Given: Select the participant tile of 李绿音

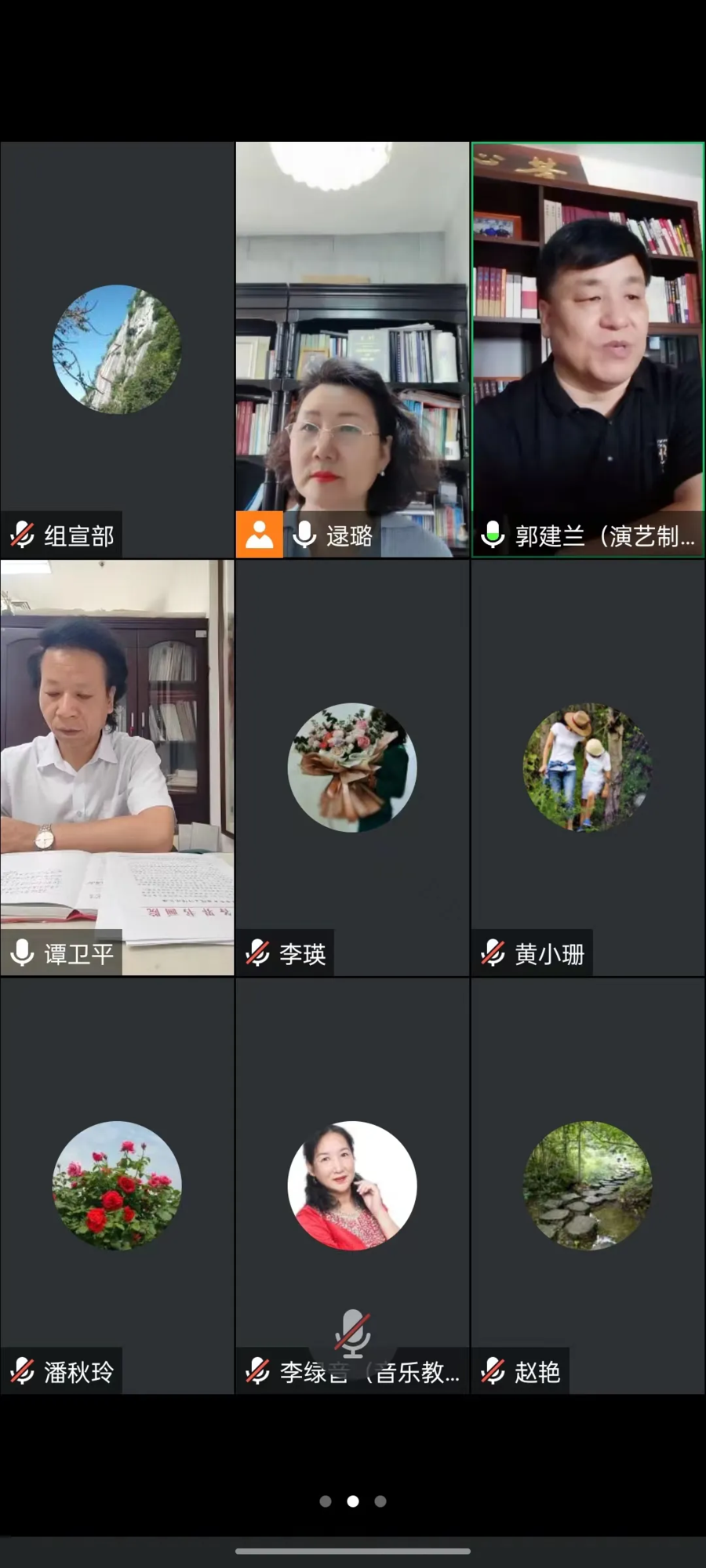Looking at the screenshot, I should pos(352,1185).
